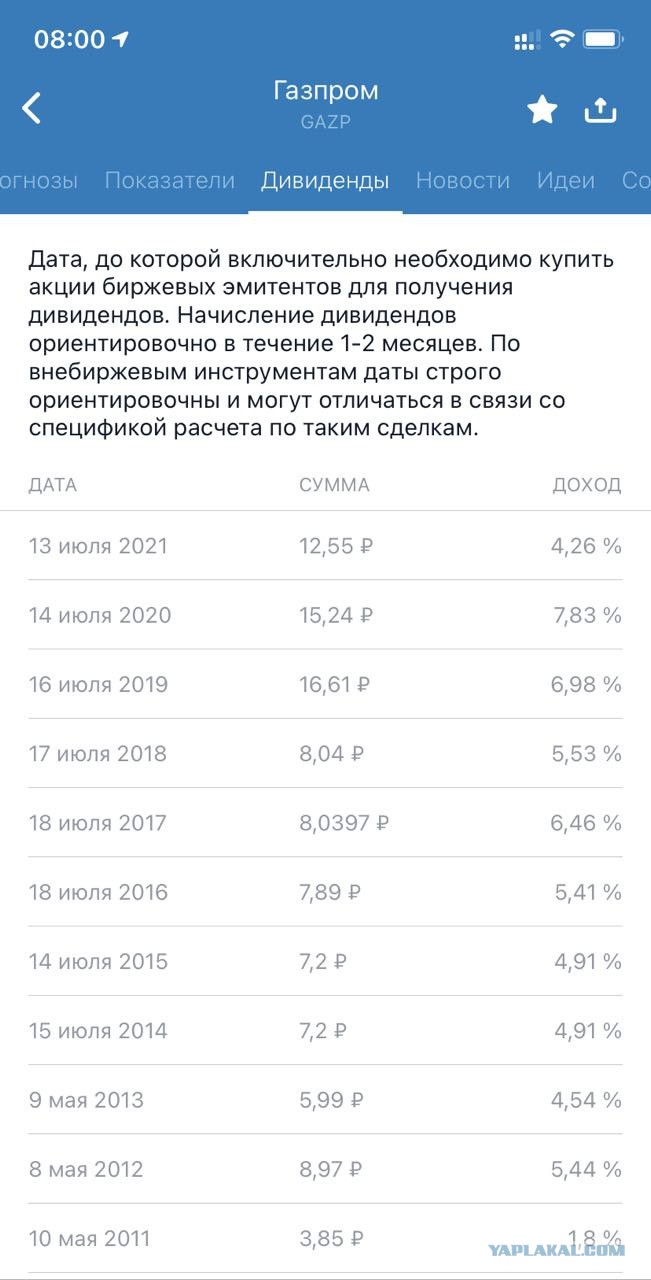Share the Газпром stock page
Screen dimensions: 651x1280
600,109
